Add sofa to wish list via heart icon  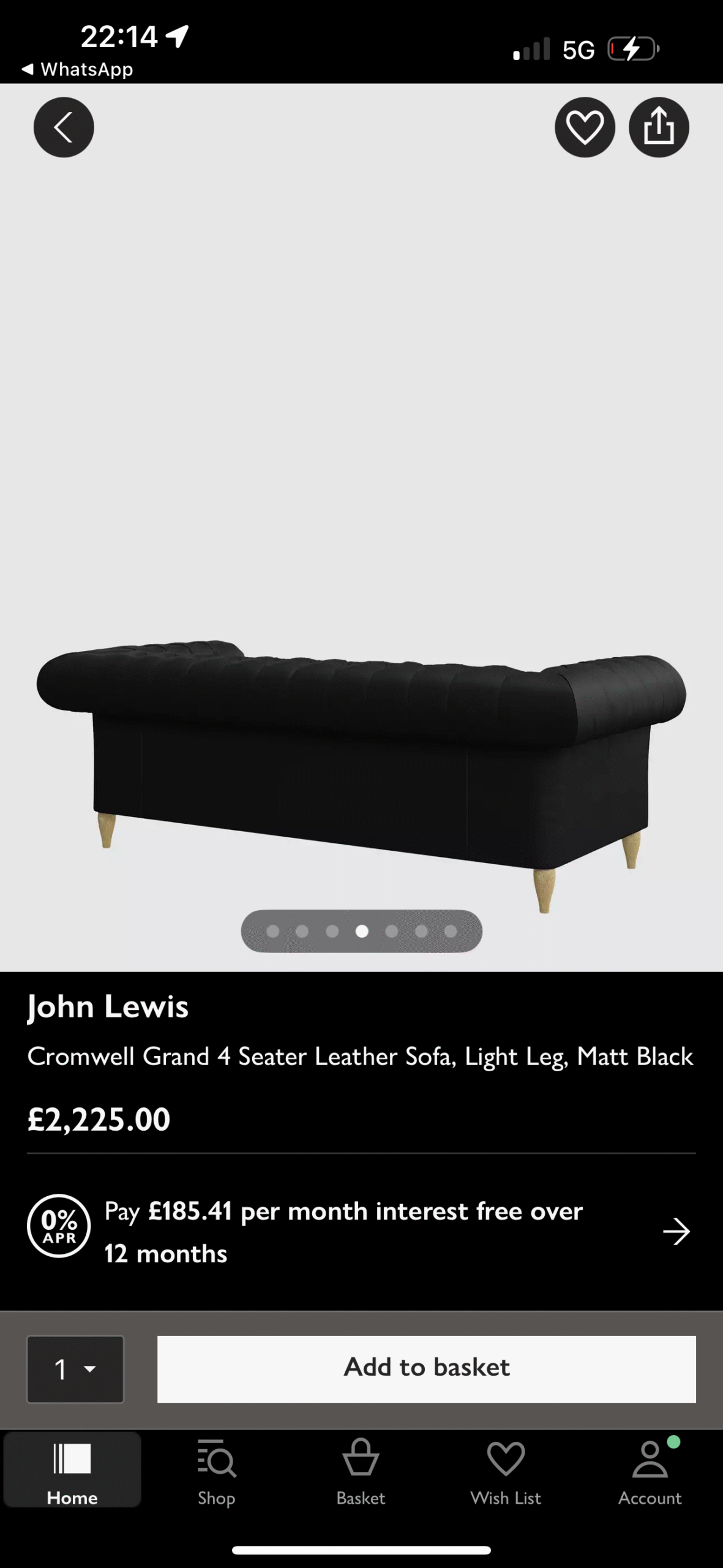(x=585, y=127)
